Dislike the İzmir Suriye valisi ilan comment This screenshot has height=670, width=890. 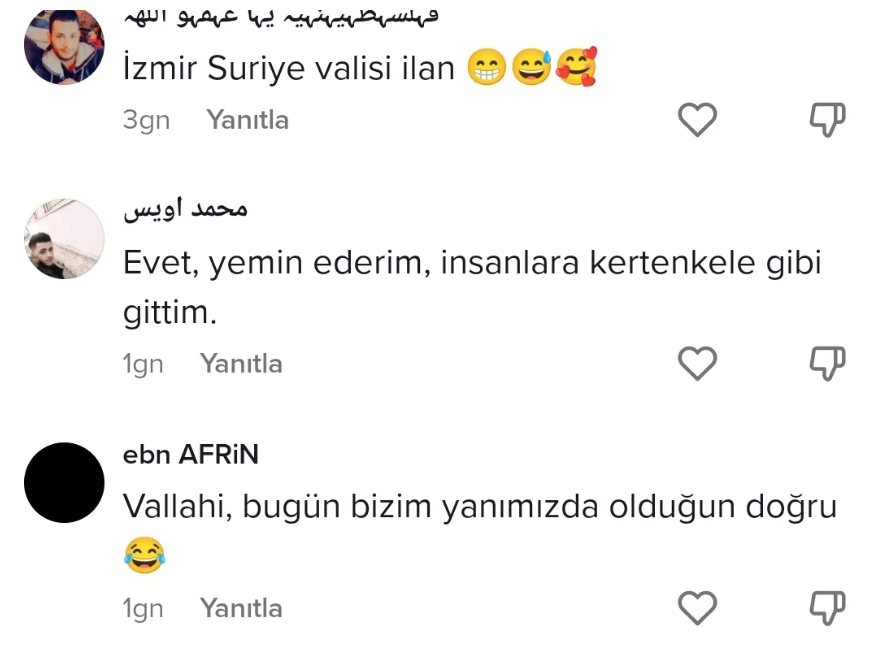click(827, 120)
